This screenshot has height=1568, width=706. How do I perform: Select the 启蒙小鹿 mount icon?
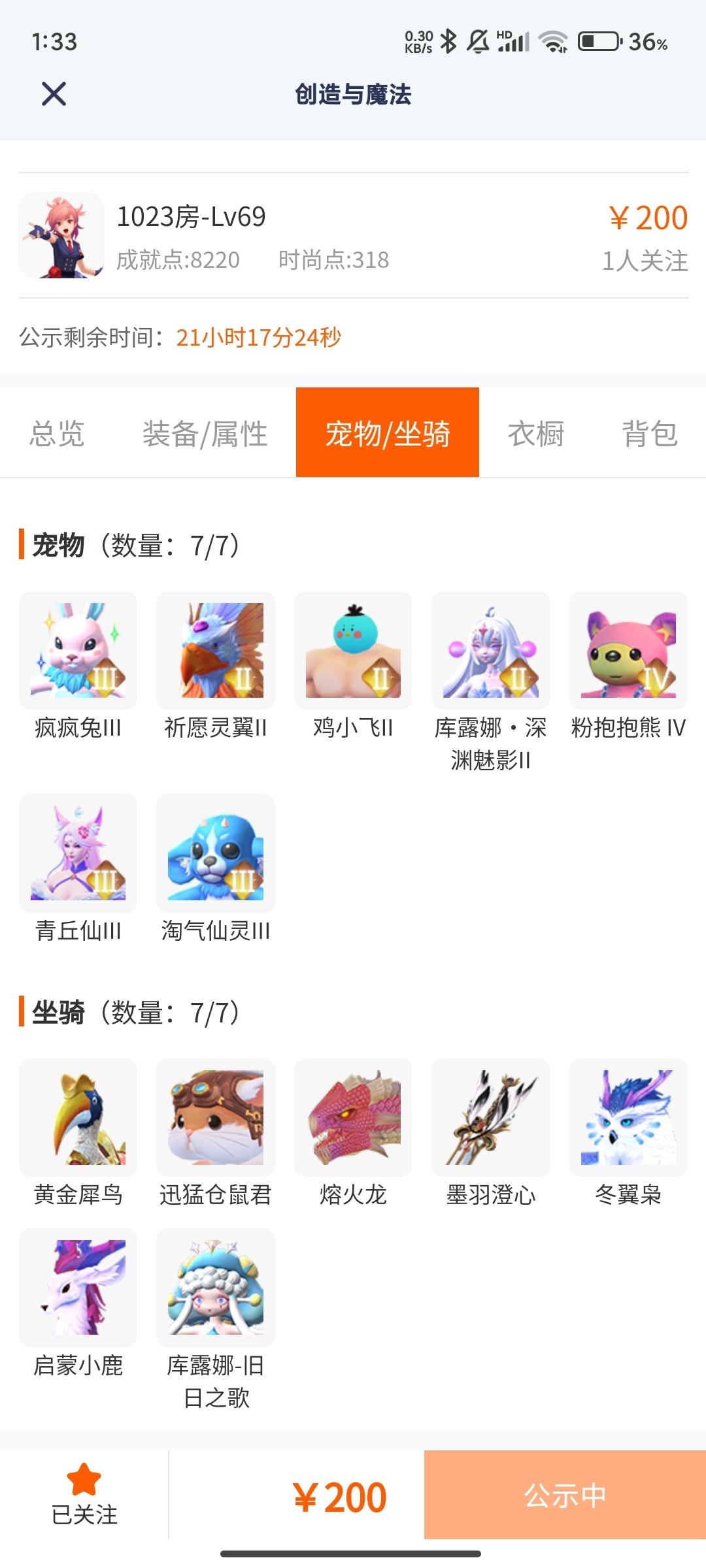(x=77, y=1288)
